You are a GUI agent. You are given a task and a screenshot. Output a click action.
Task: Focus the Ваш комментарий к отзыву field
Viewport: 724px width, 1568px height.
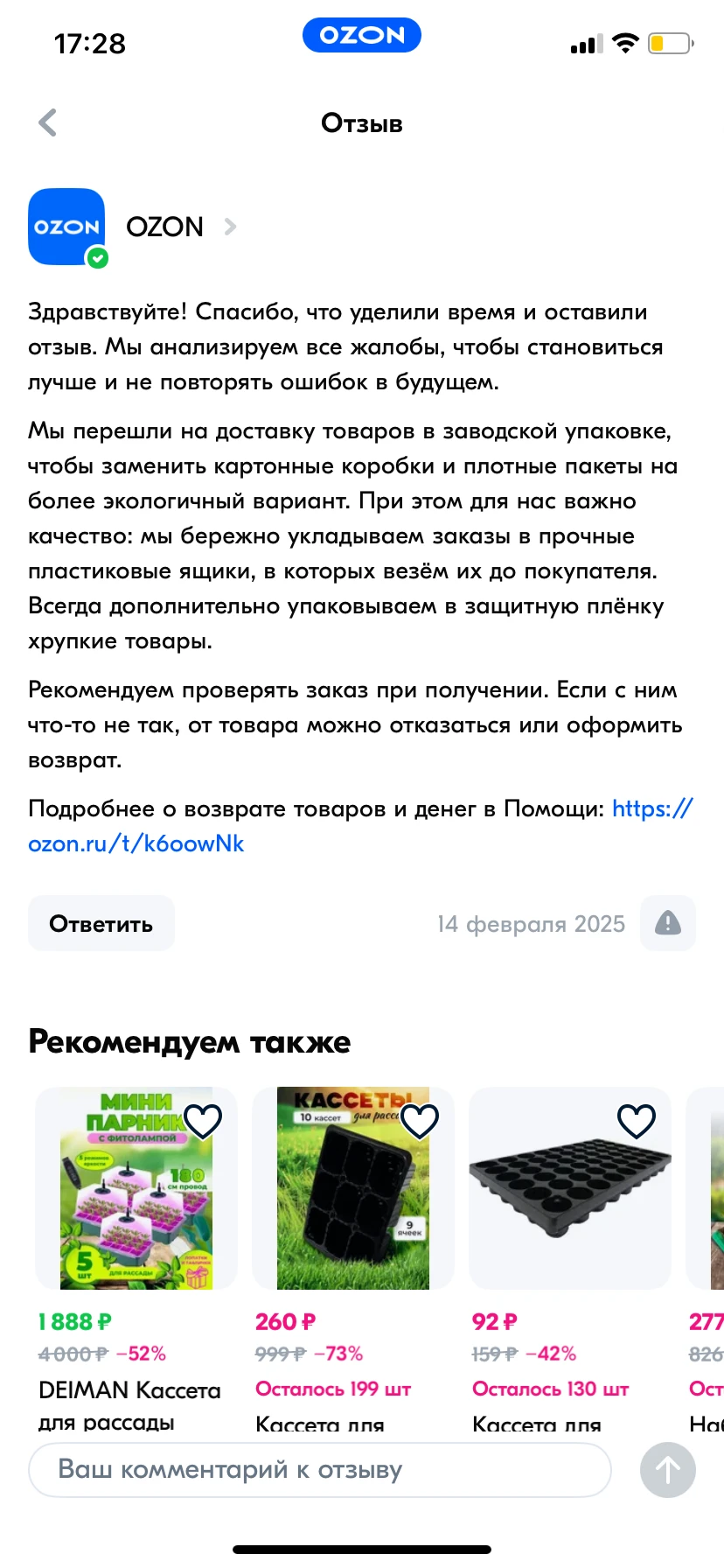(319, 1470)
